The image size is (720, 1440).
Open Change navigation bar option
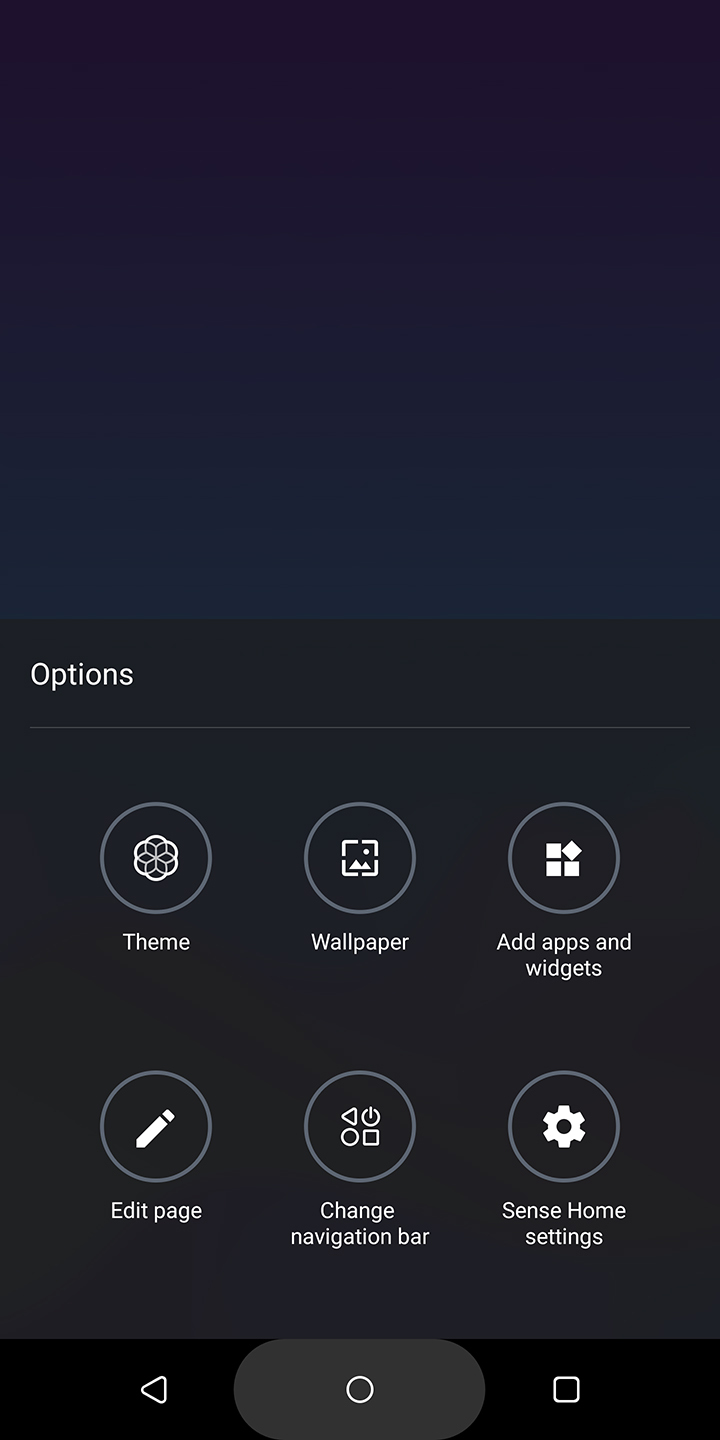(360, 1127)
